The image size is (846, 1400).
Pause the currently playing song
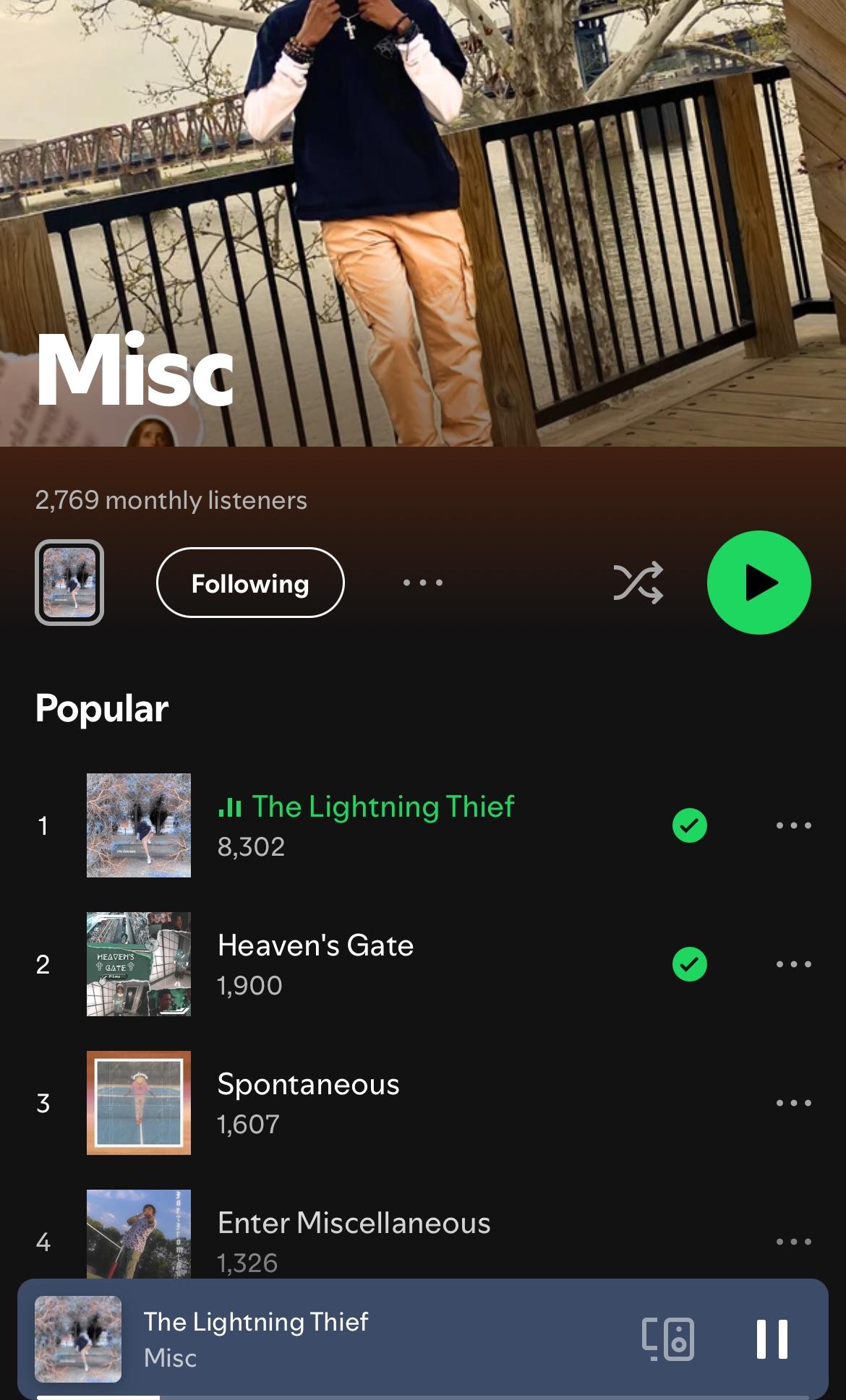772,1339
